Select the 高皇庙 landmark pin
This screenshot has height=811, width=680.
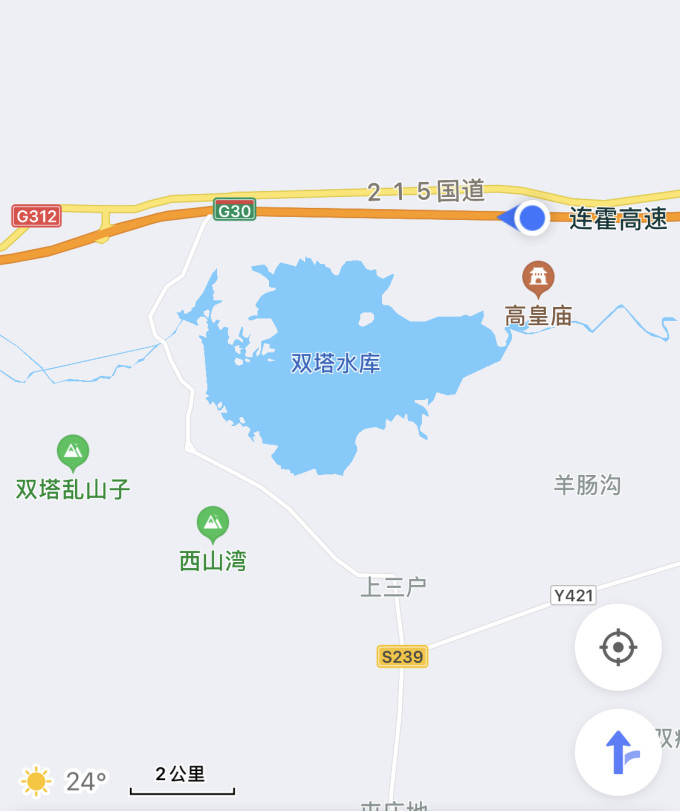[538, 279]
